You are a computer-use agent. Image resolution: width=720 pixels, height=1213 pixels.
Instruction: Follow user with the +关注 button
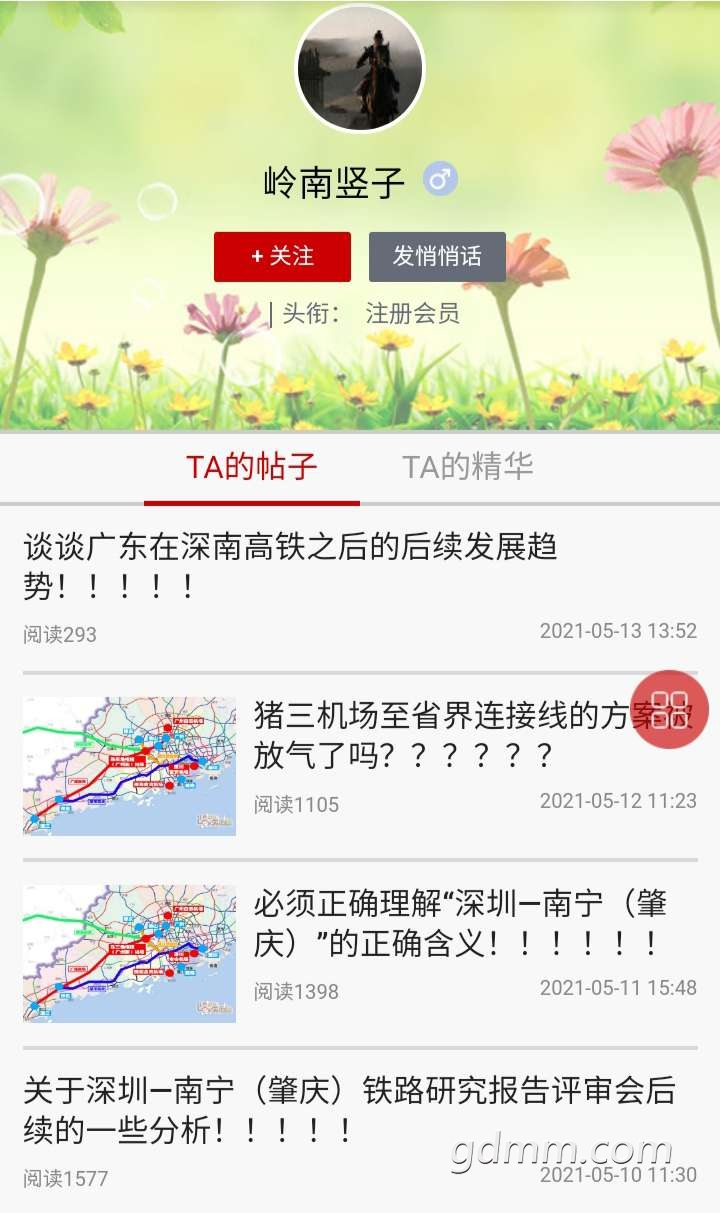[282, 257]
